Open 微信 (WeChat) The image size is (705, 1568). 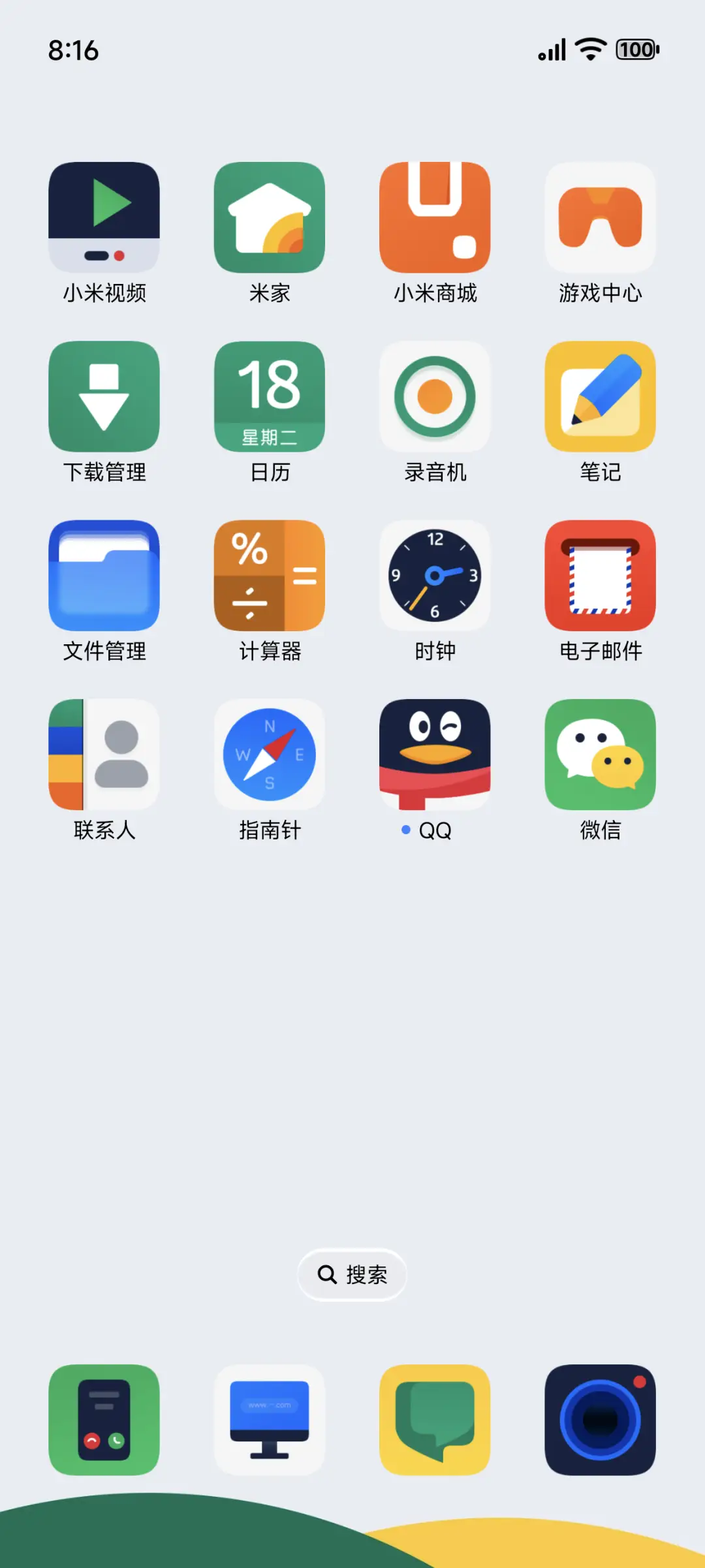[600, 755]
